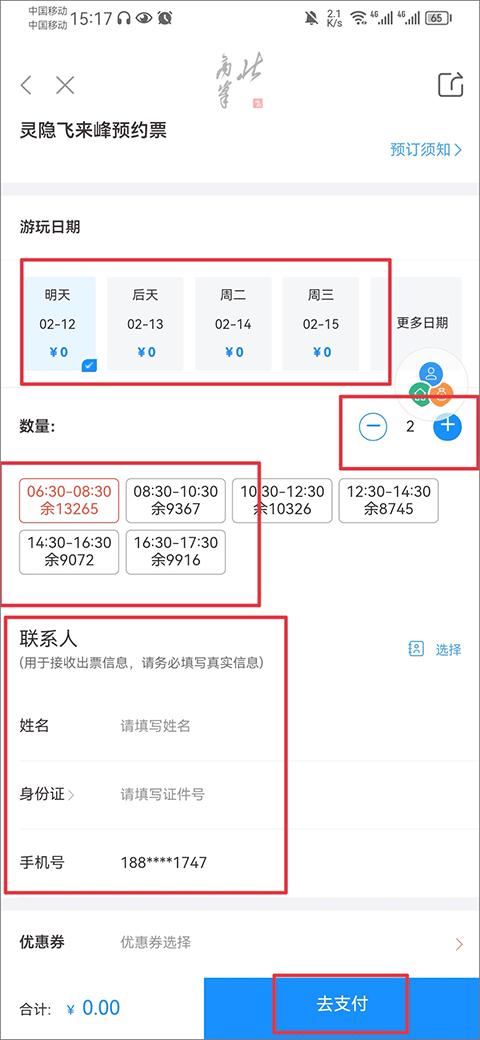Close the page with the X icon
This screenshot has height=1040, width=480.
pos(65,85)
